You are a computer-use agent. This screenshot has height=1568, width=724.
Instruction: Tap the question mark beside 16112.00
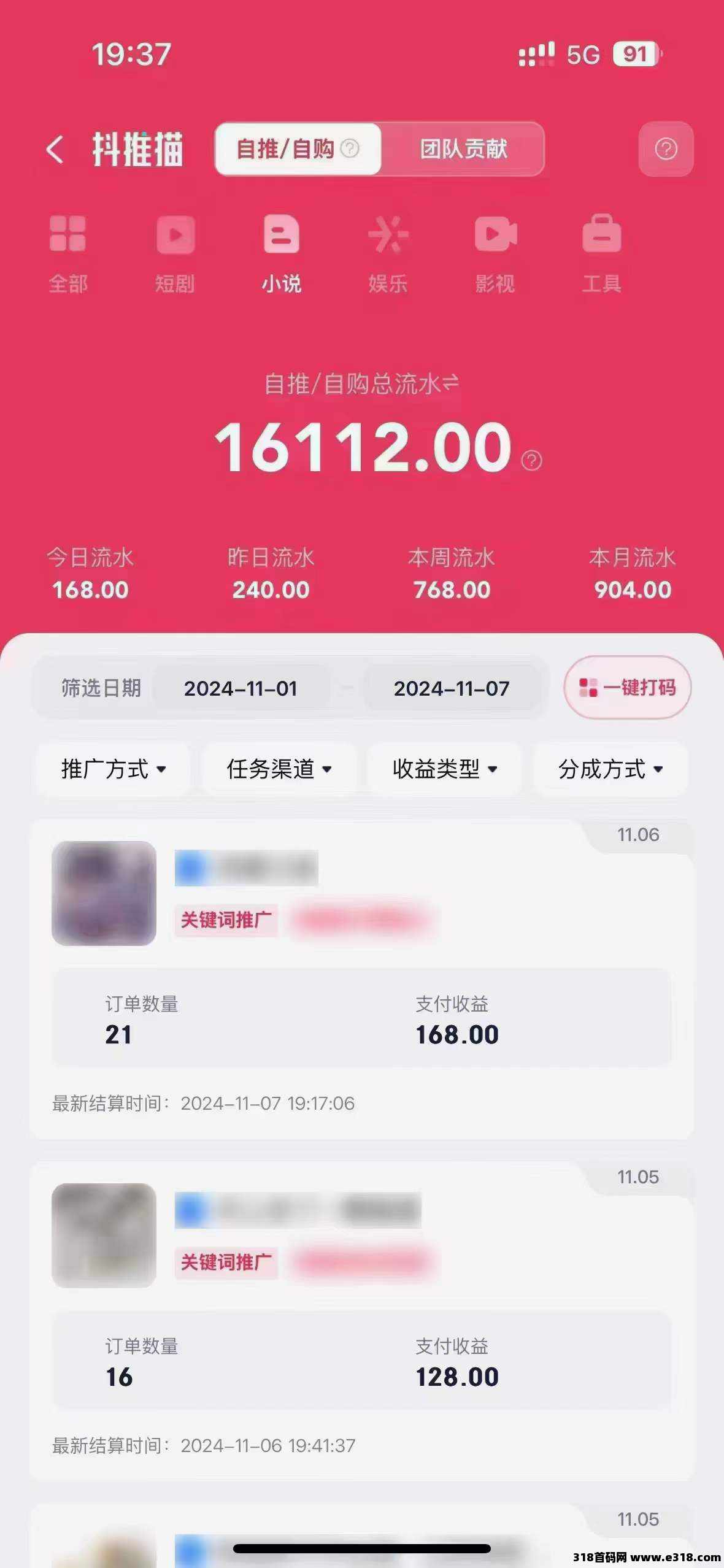(531, 460)
